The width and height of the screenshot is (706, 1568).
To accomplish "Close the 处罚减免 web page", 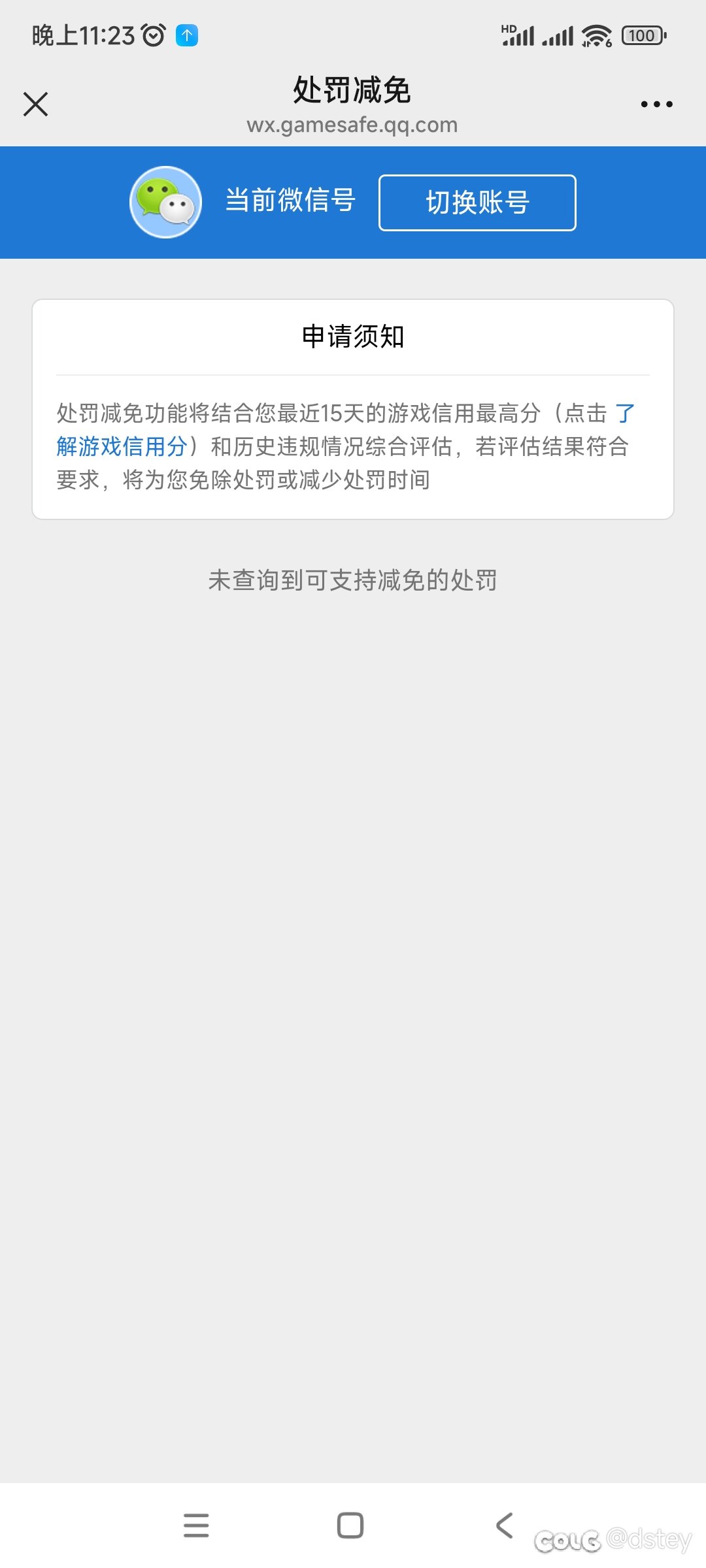I will coord(35,104).
